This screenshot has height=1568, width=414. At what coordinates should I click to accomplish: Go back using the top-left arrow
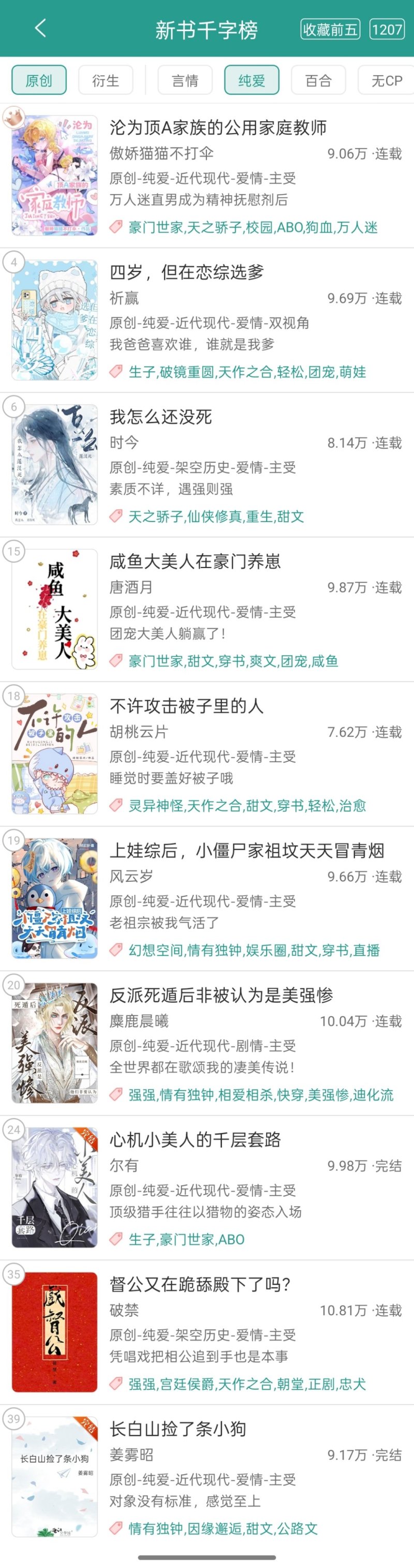(x=40, y=28)
